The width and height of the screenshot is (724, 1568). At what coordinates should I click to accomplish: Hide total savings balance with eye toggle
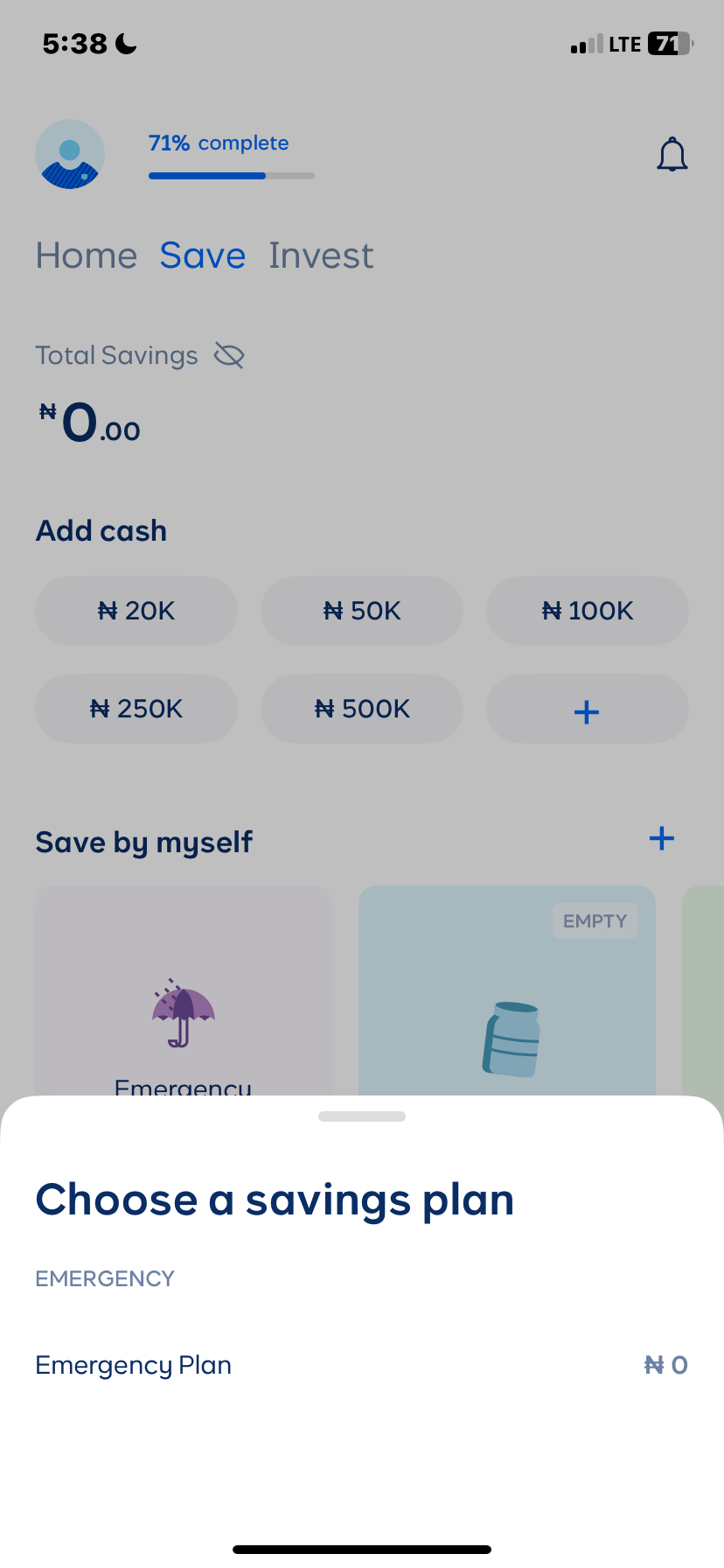227,355
